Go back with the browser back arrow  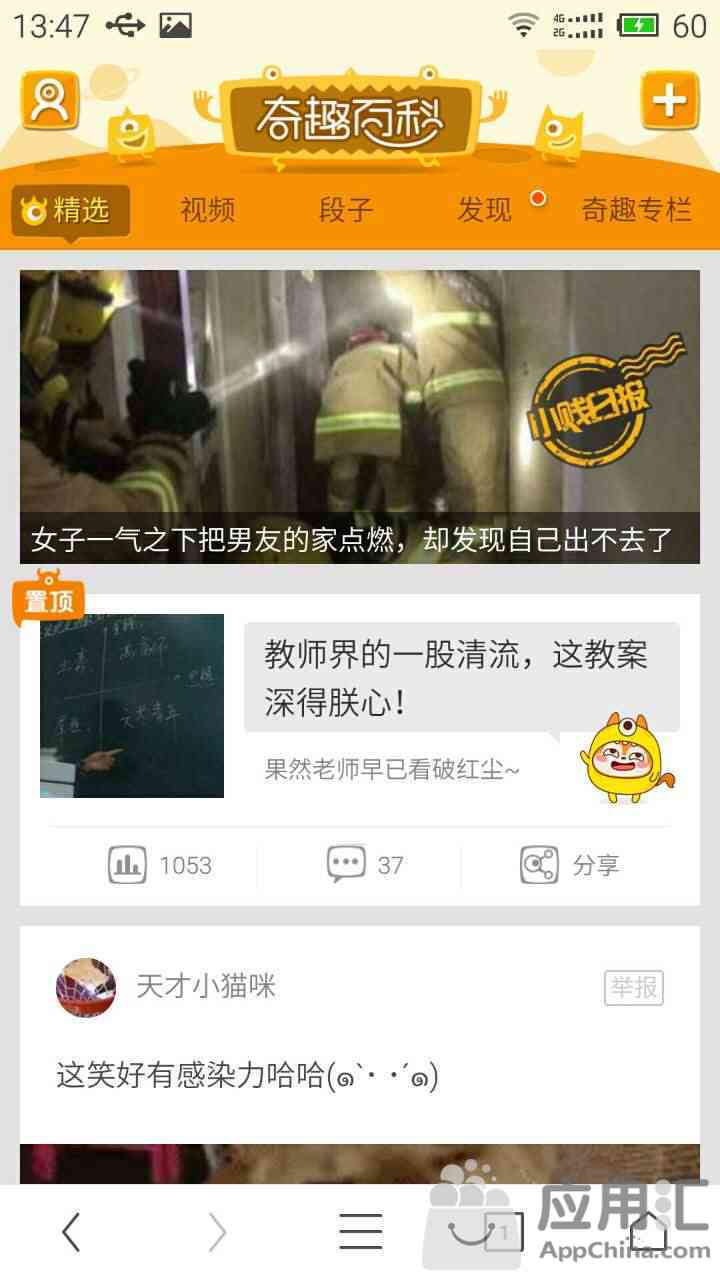[x=71, y=1232]
